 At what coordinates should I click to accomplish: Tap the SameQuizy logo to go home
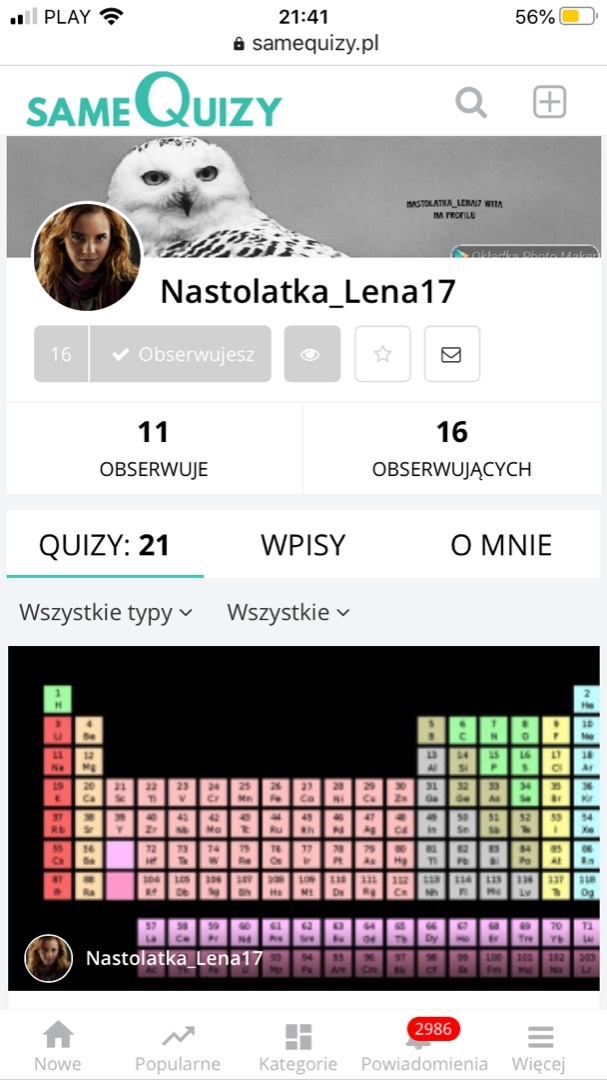tap(153, 103)
